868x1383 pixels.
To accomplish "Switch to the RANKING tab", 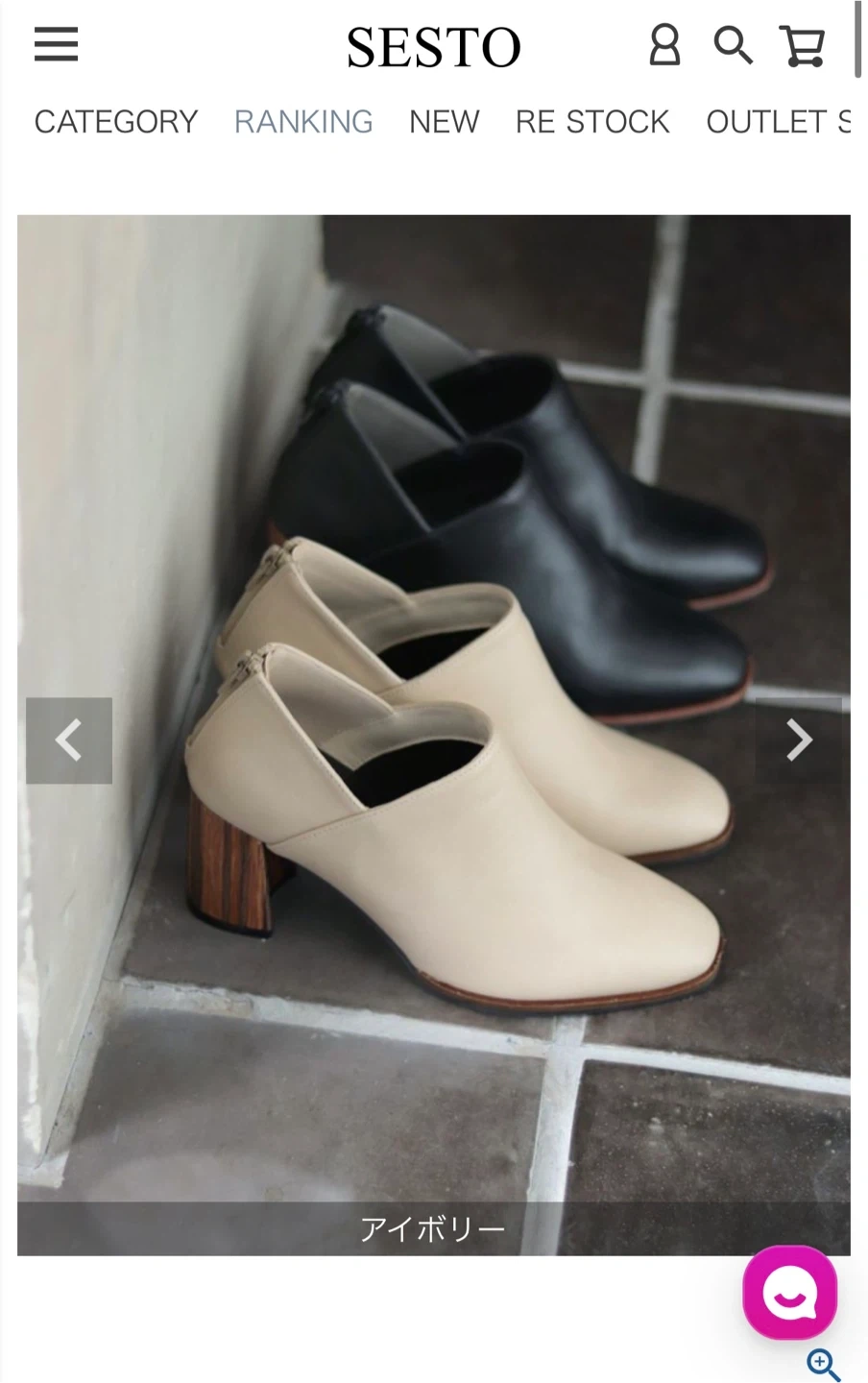I will coord(303,122).
